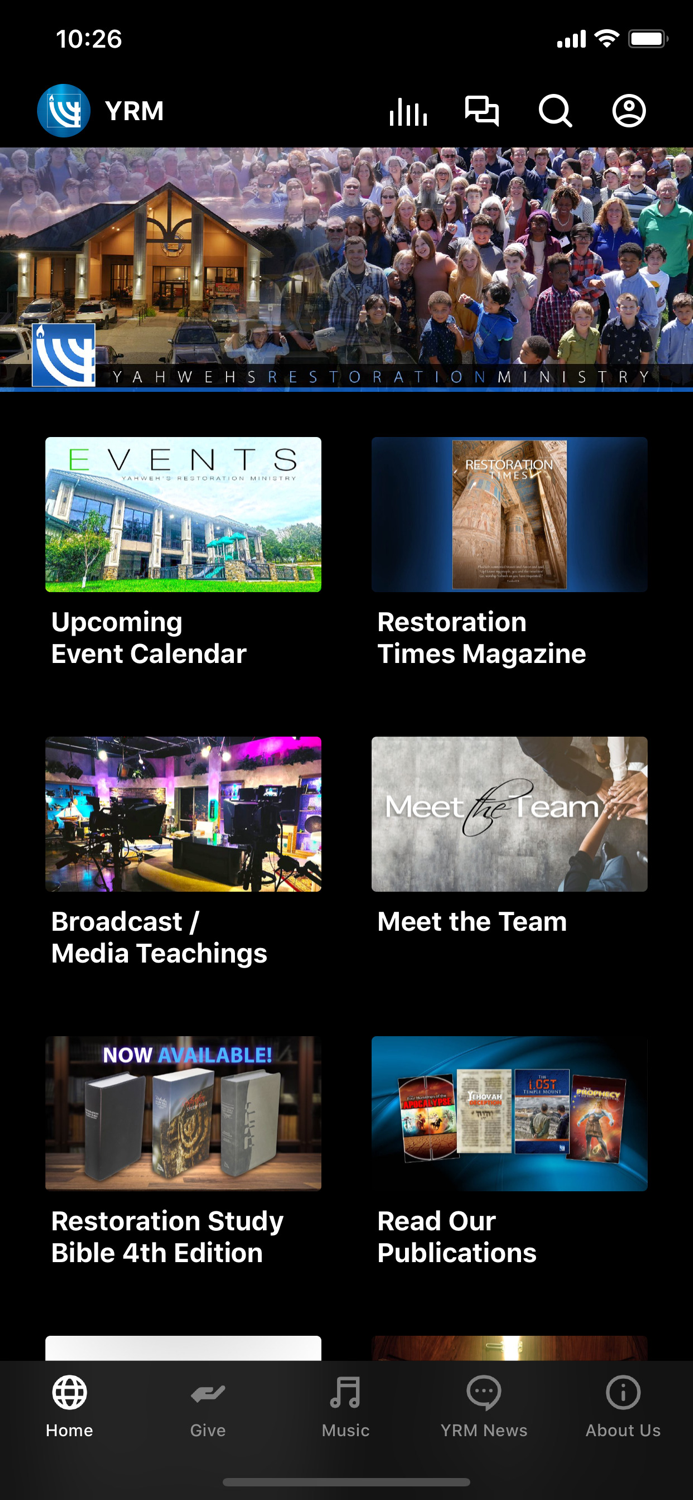The image size is (693, 1500).
Task: Open the audio bars icon in header
Action: click(408, 112)
